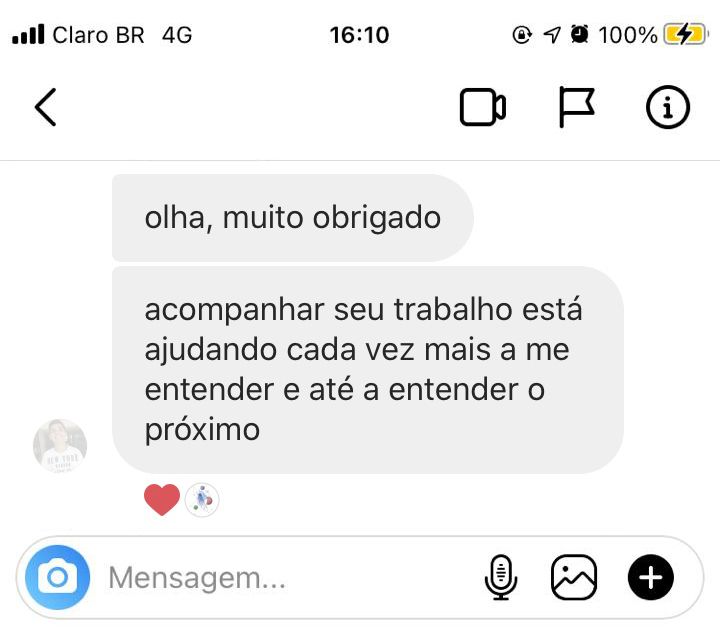Flag this conversation
This screenshot has width=720, height=635.
(x=576, y=107)
